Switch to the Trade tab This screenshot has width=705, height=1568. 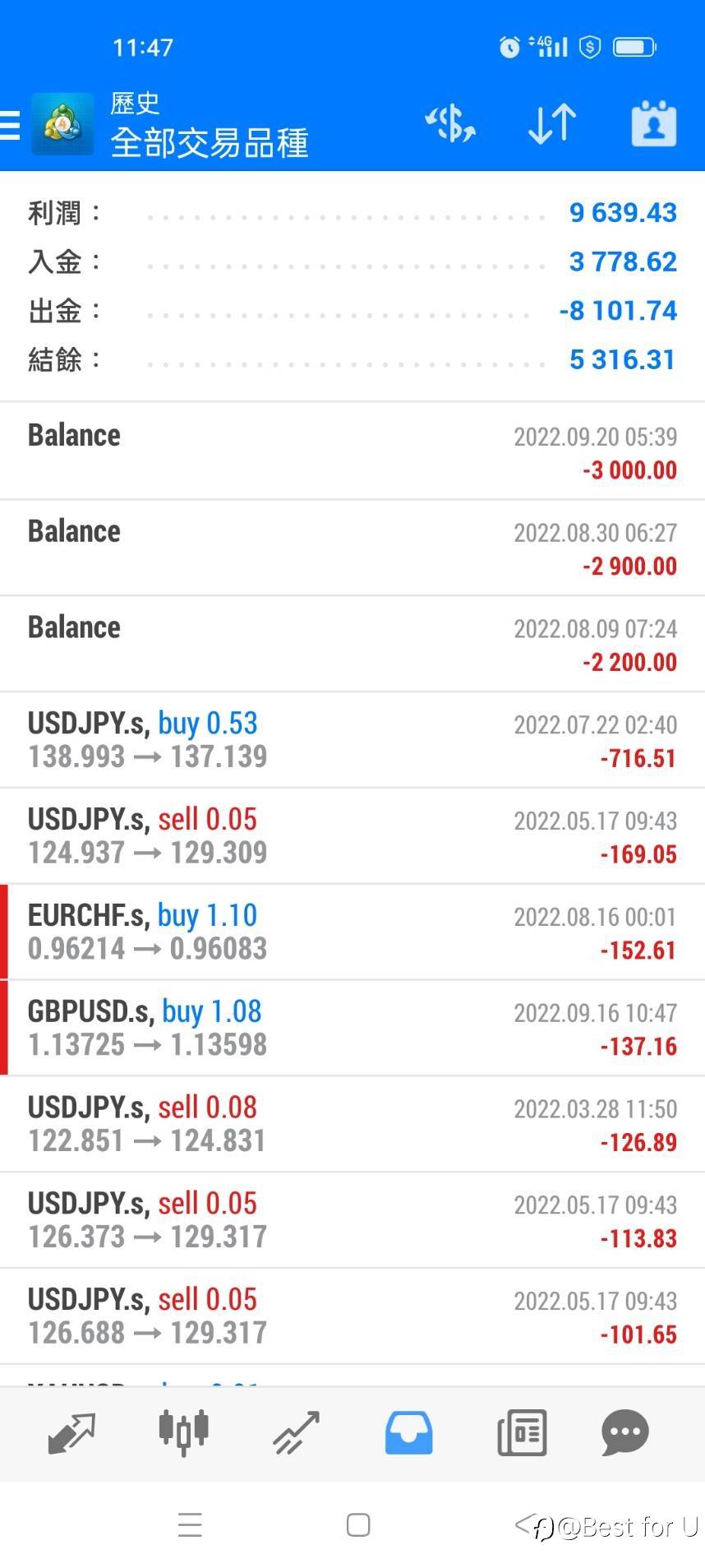297,1433
